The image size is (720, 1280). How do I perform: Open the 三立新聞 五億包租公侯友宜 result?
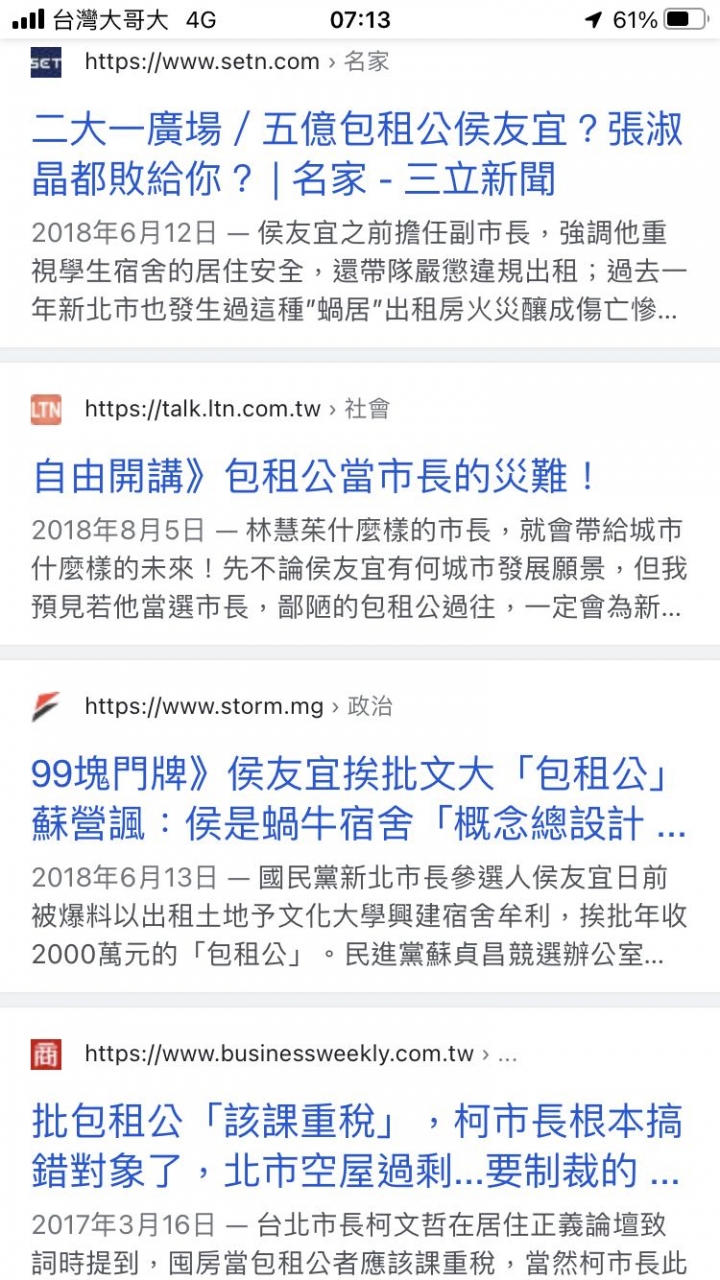pos(358,155)
